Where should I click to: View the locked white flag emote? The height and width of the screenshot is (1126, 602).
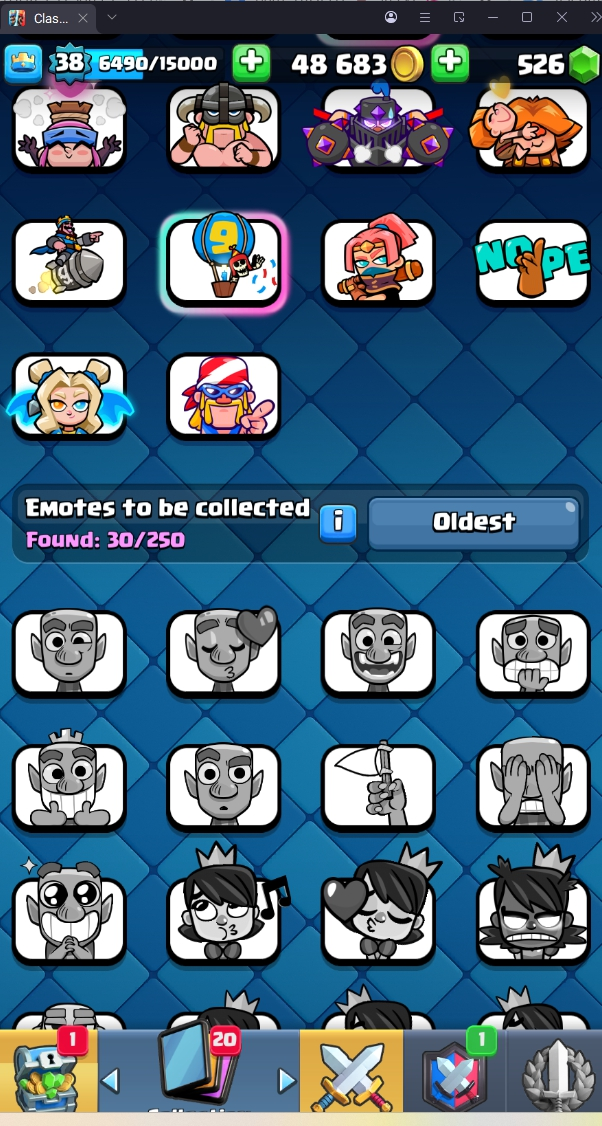[378, 787]
